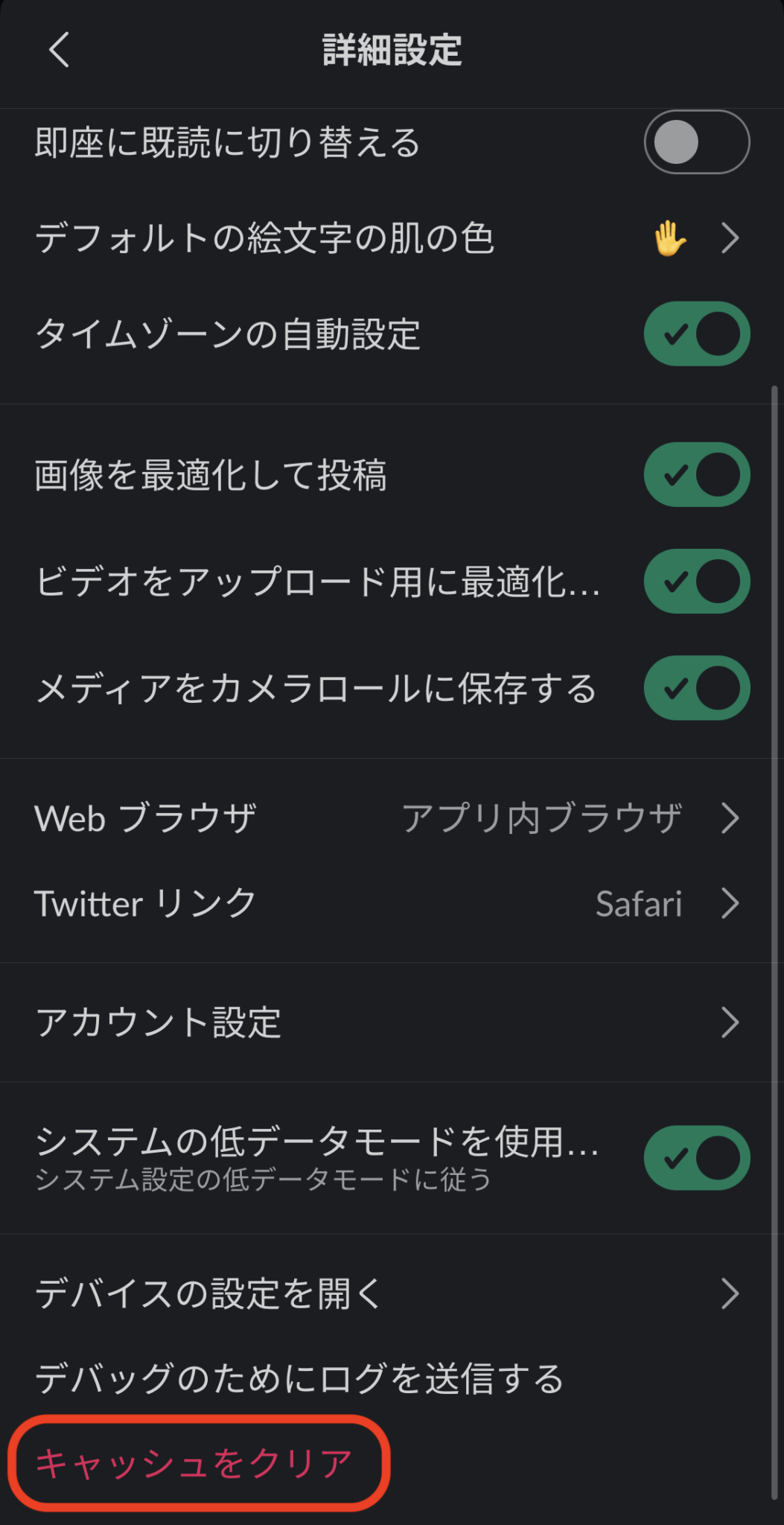
Task: Enable 即座に既読に切り替える toggle
Action: 695,141
